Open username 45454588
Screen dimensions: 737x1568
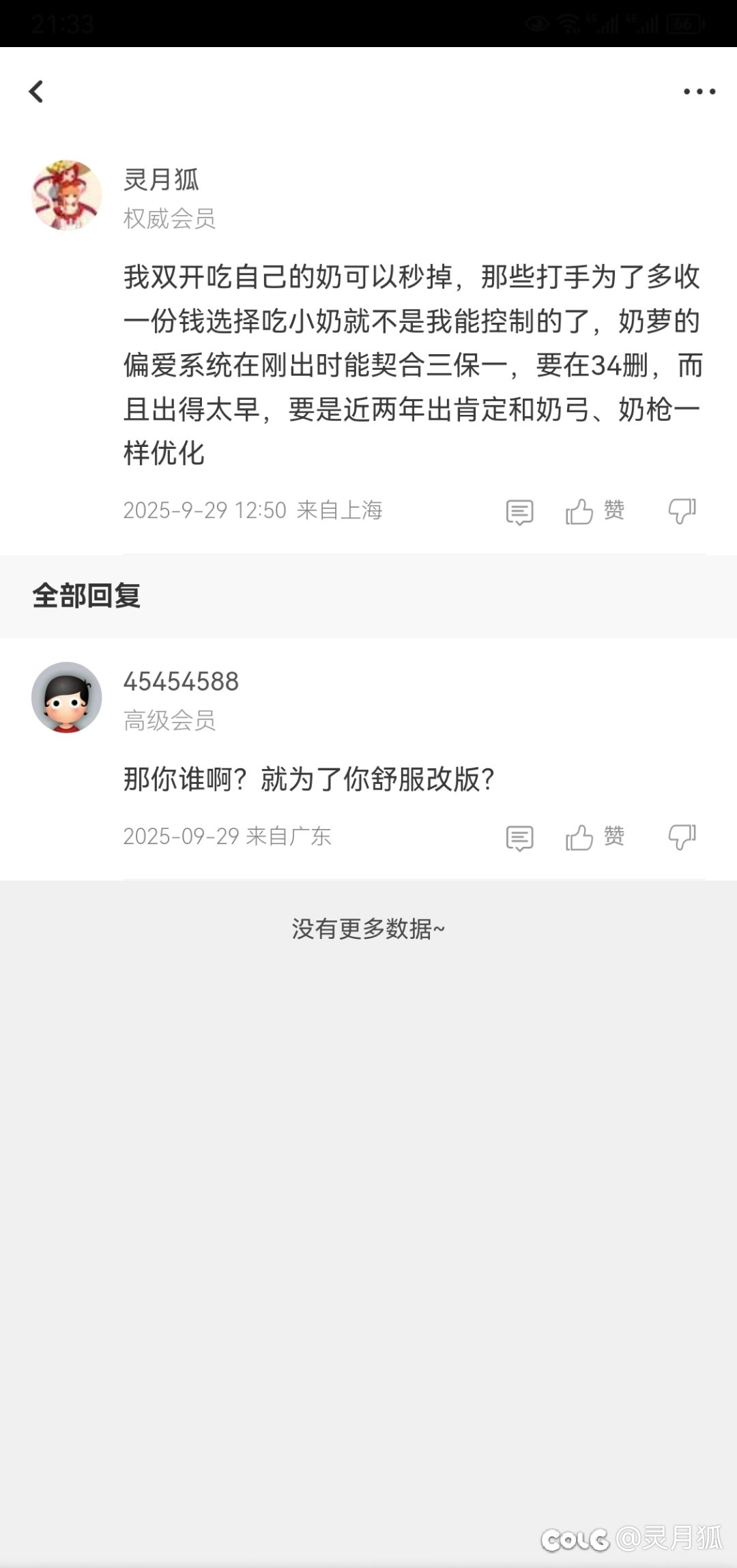(181, 682)
